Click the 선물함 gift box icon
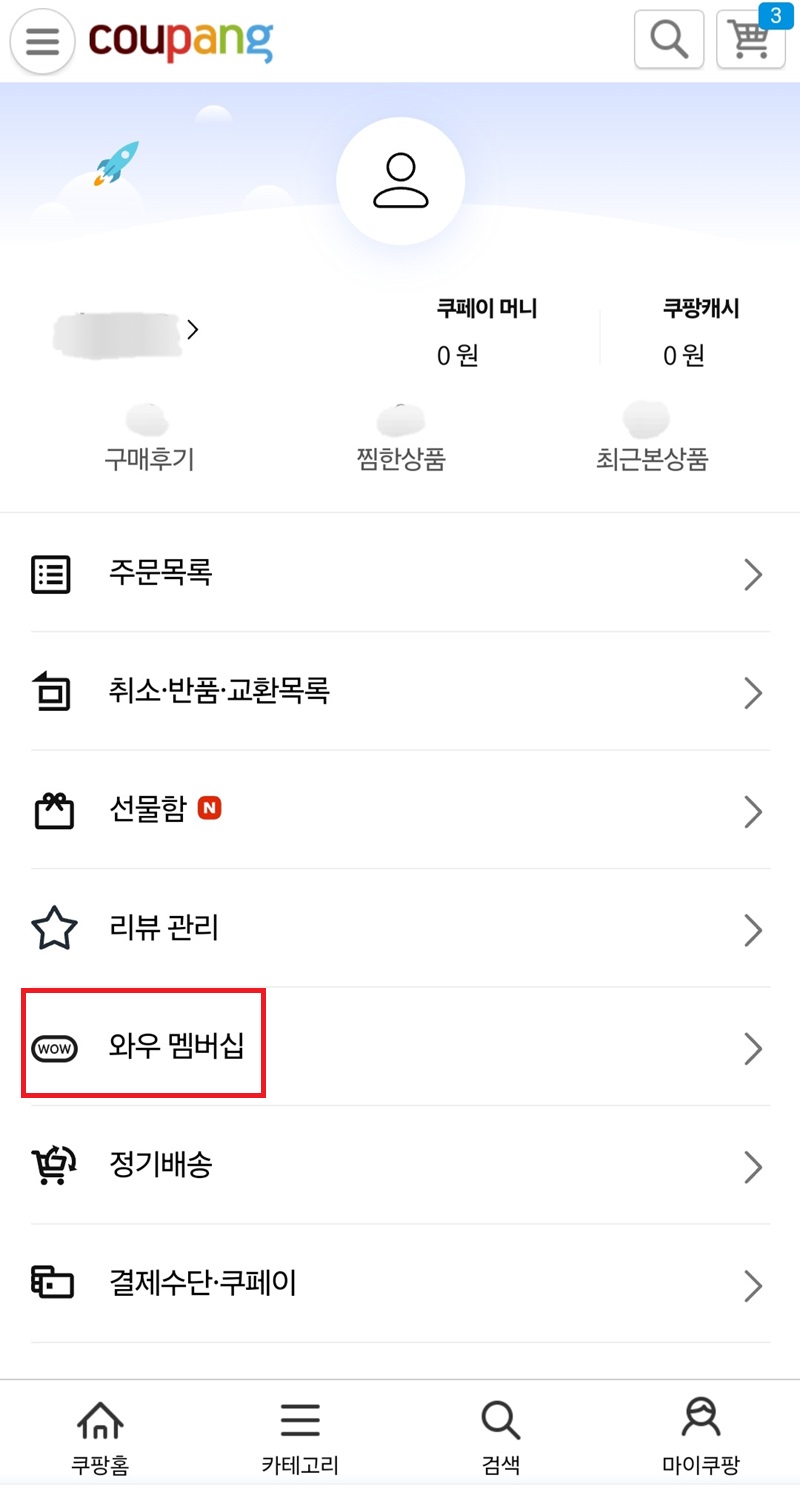This screenshot has width=800, height=1492. tap(54, 811)
